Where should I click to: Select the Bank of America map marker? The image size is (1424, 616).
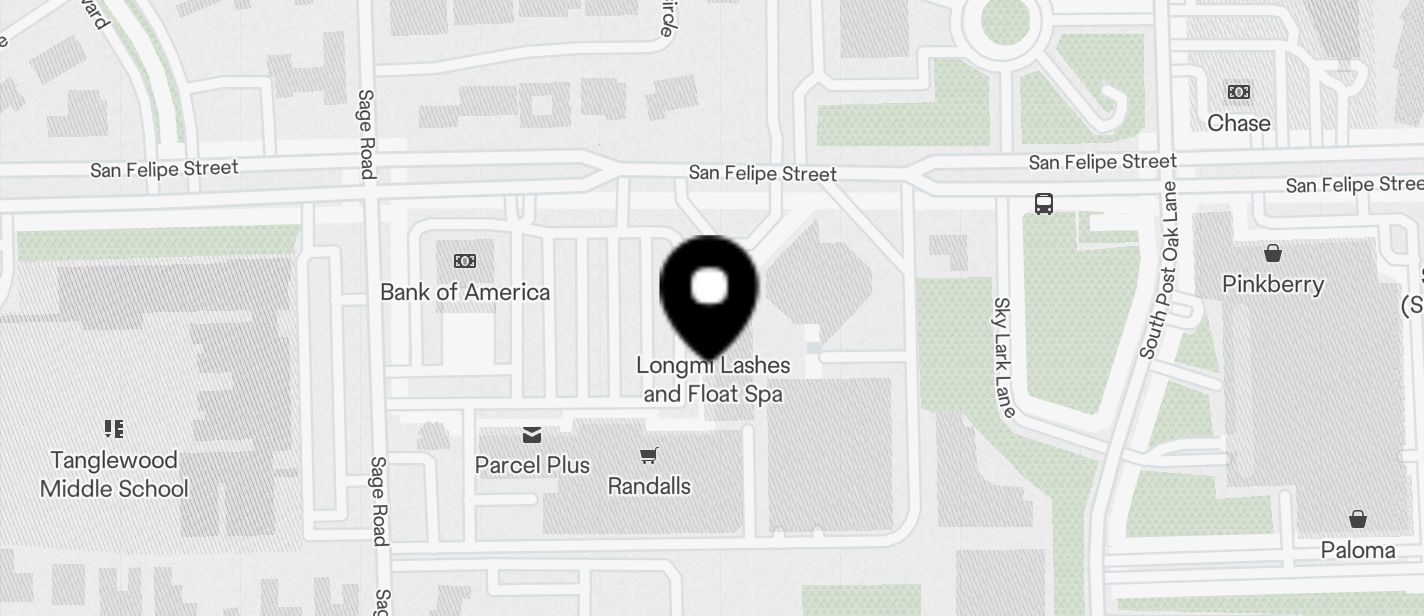465,262
